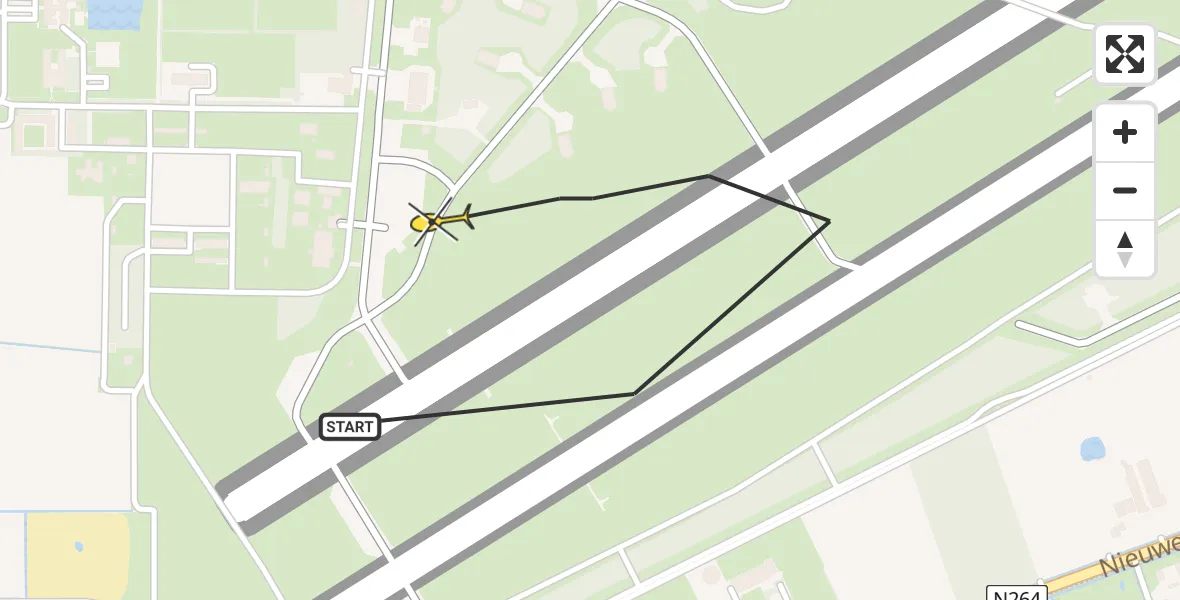
Task: Reset map bearing to north
Action: pos(1125,248)
